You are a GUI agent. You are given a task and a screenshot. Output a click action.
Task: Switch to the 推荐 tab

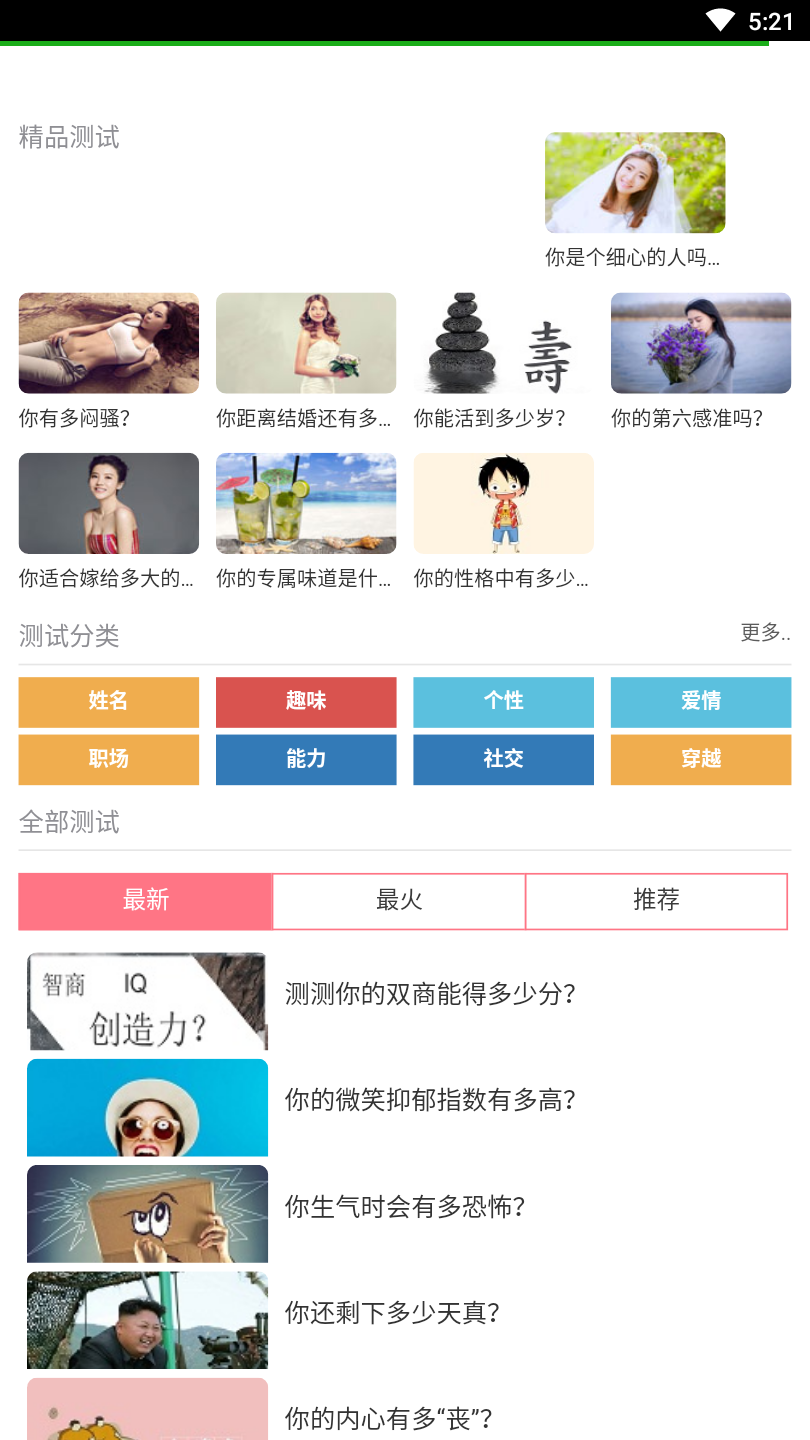[x=656, y=901]
